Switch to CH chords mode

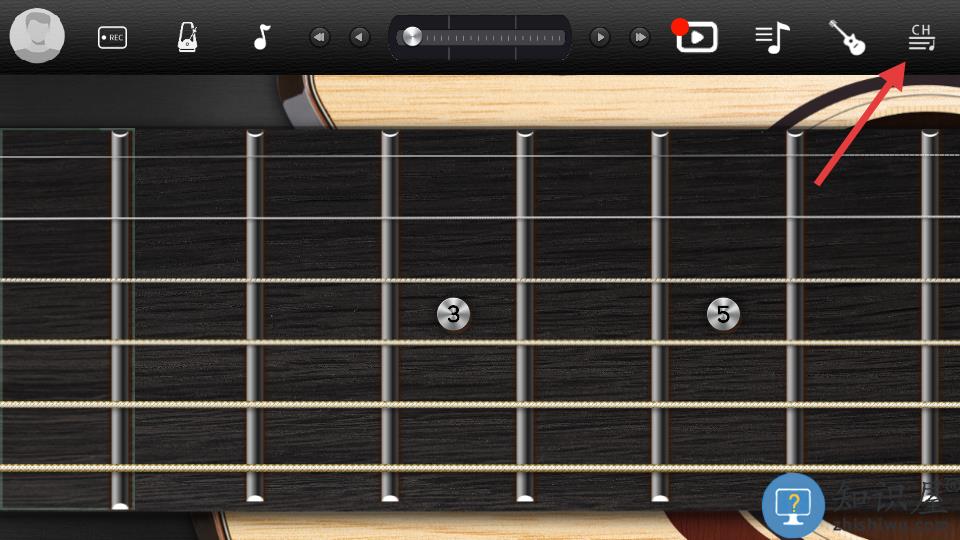(921, 38)
